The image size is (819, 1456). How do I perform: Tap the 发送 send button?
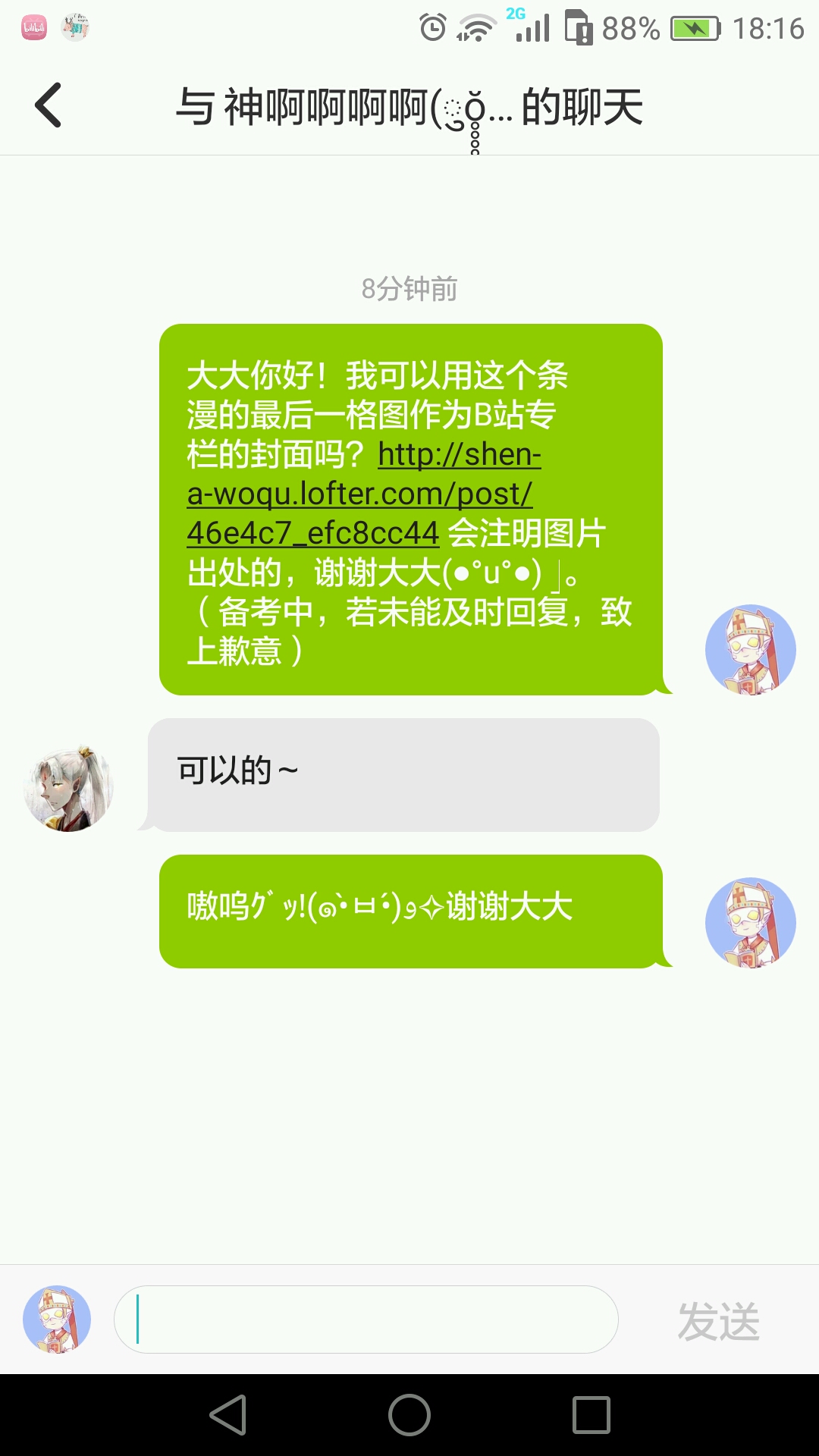(x=718, y=1321)
